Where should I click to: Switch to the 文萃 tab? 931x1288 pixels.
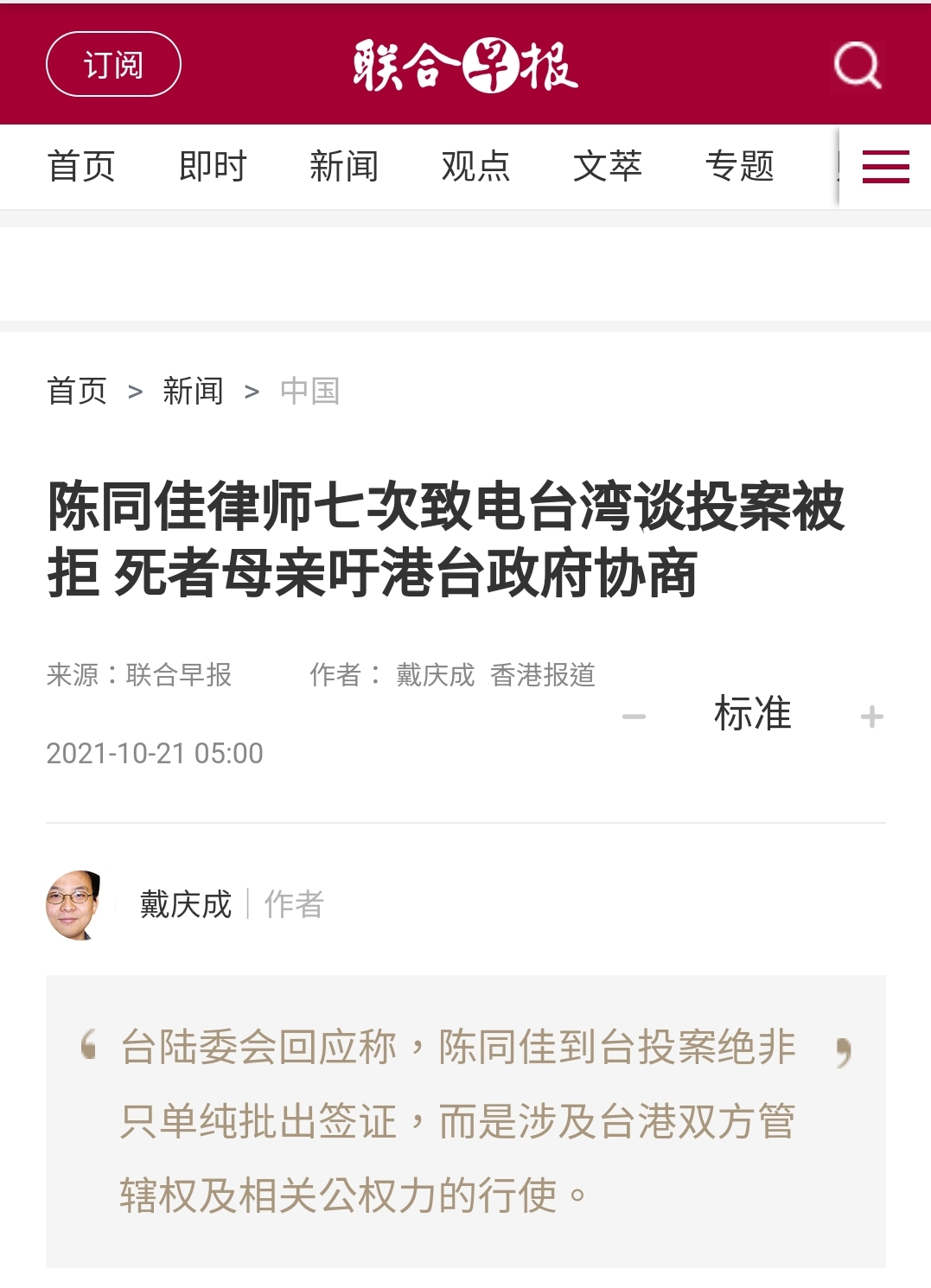pos(607,166)
